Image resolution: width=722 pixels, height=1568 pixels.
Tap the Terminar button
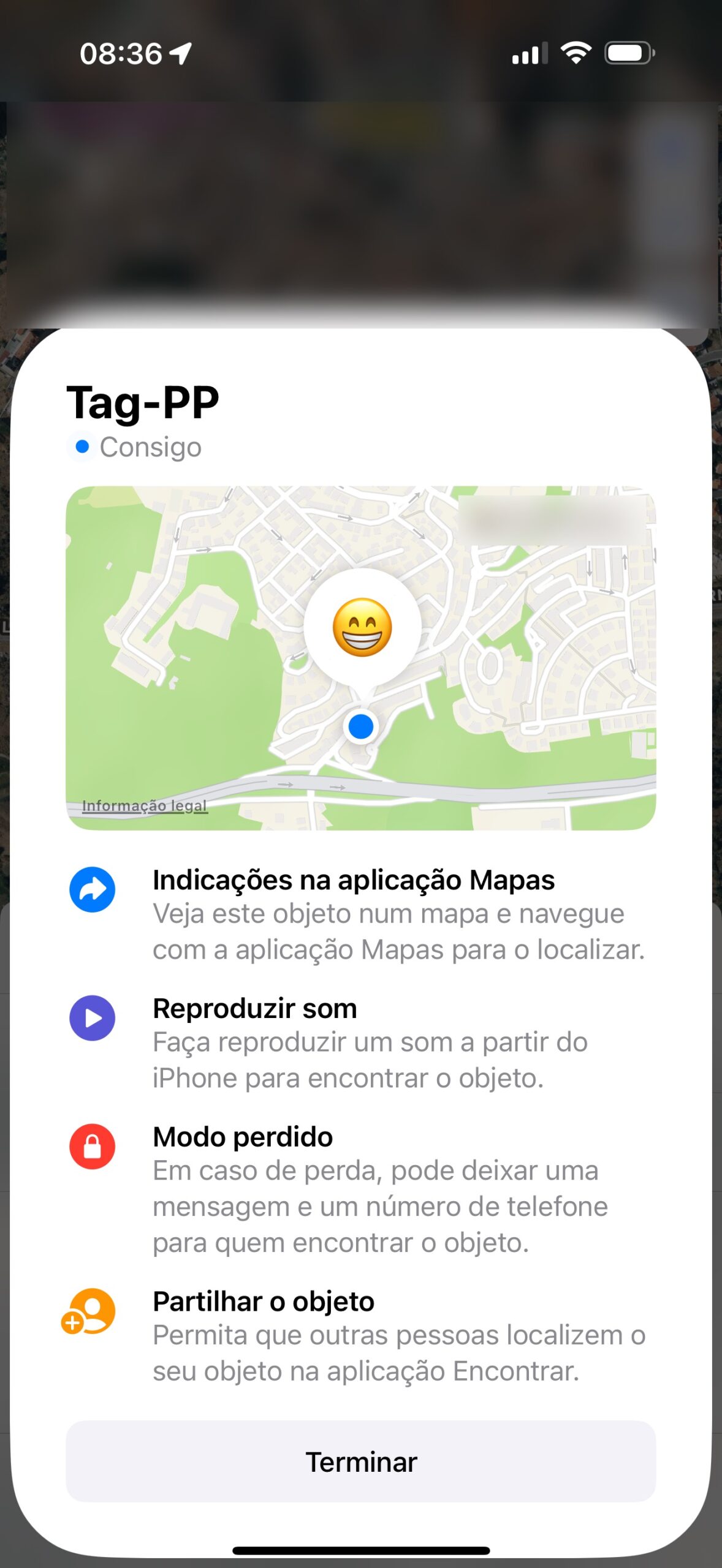pyautogui.click(x=361, y=1461)
